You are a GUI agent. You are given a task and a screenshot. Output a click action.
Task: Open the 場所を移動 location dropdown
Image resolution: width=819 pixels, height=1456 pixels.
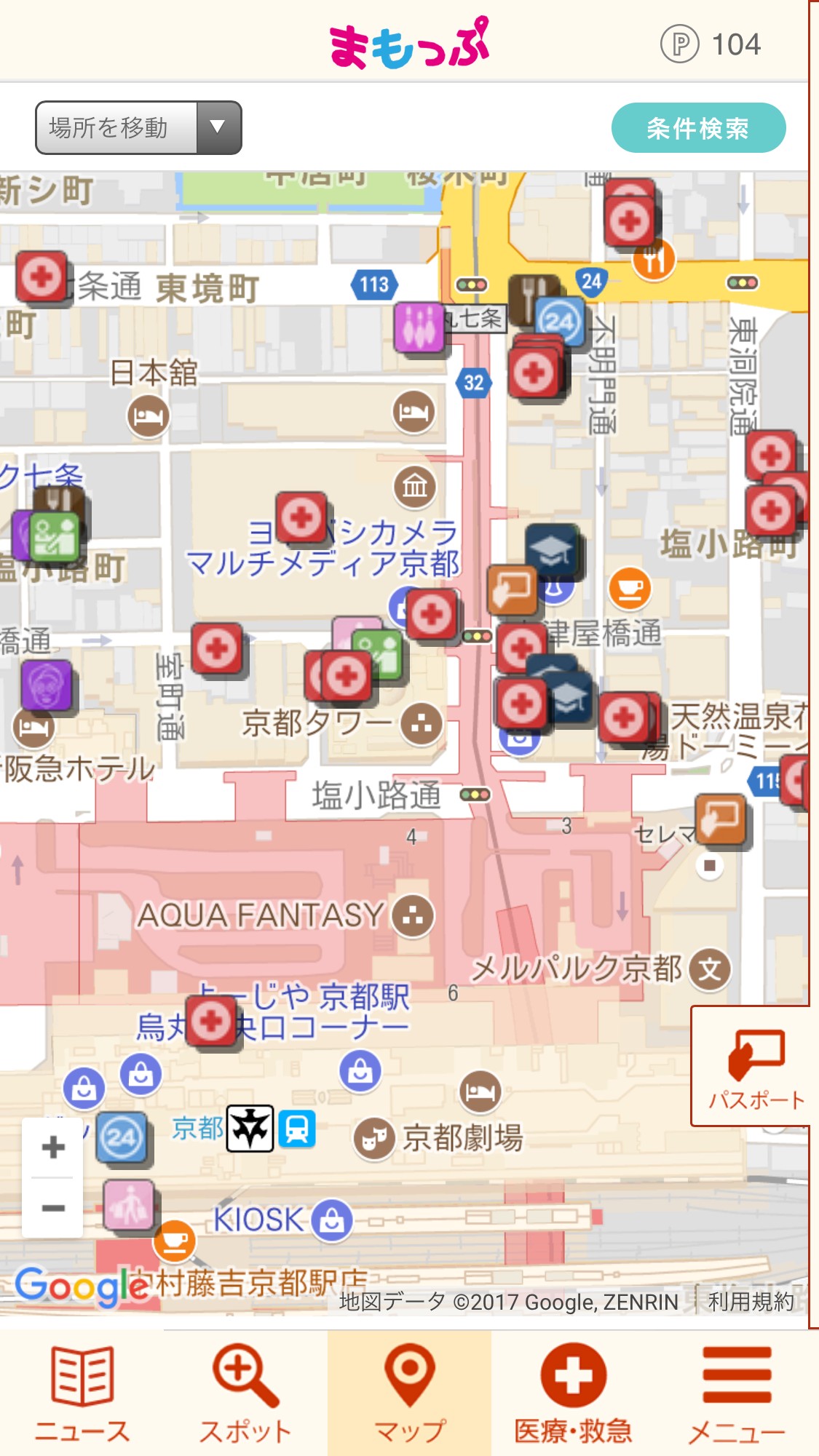[x=138, y=128]
